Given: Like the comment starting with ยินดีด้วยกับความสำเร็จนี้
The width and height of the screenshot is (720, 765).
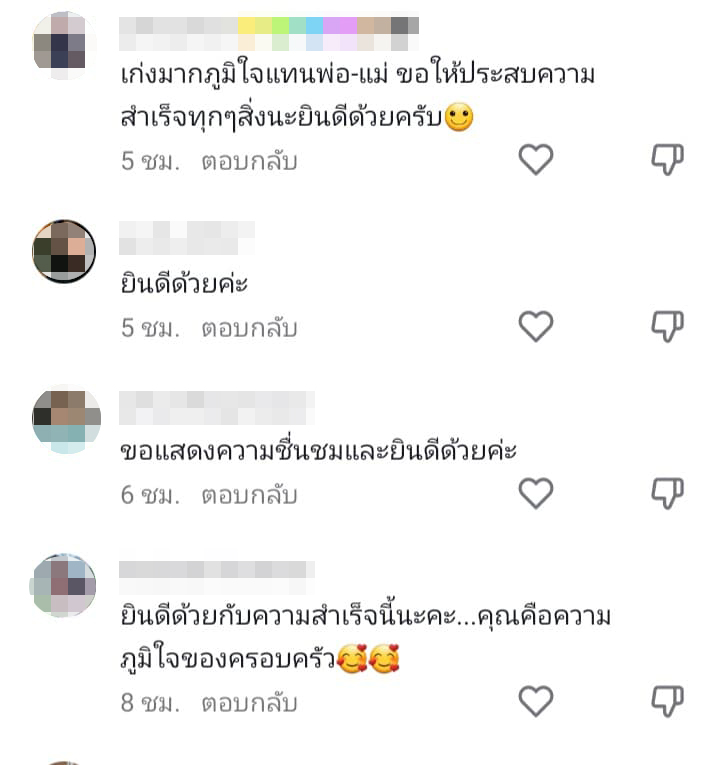Looking at the screenshot, I should click(536, 702).
